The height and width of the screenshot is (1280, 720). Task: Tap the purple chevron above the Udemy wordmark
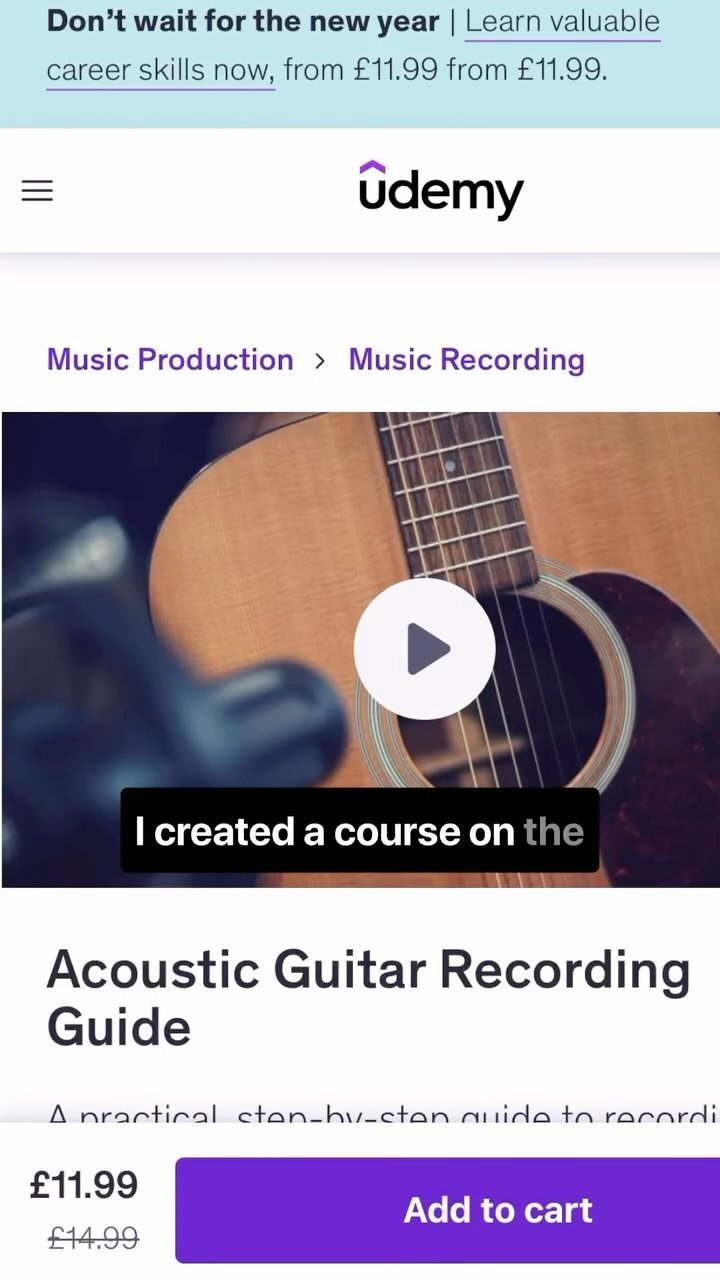(375, 162)
